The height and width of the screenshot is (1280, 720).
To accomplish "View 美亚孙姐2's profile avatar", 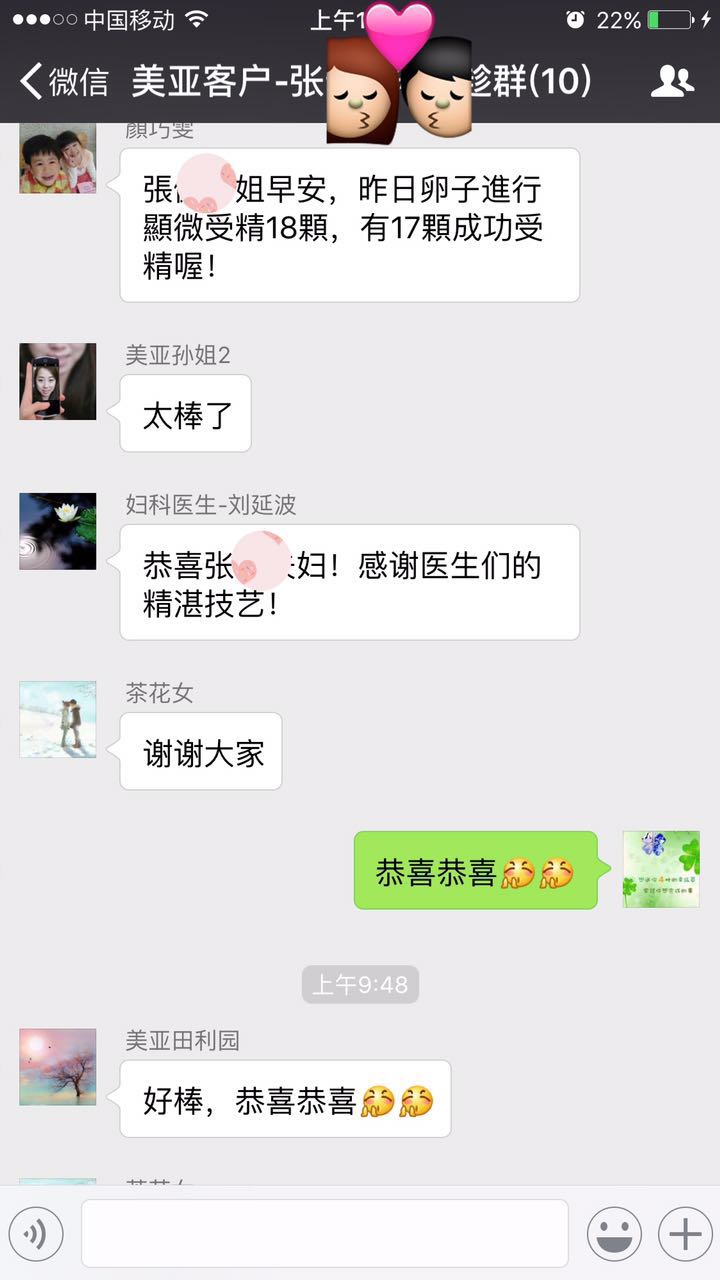I will tap(58, 382).
